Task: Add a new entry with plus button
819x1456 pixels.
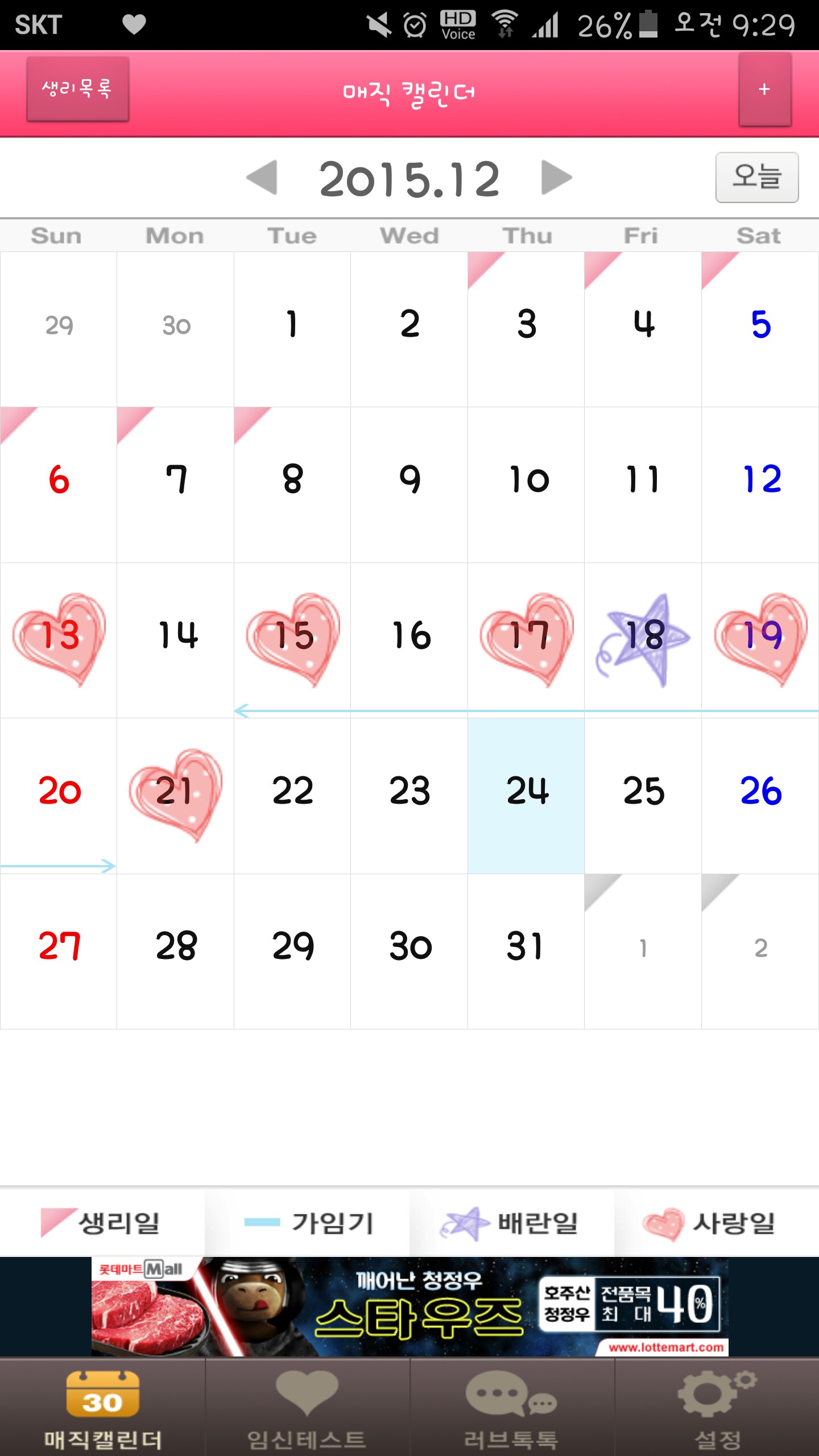Action: point(764,89)
